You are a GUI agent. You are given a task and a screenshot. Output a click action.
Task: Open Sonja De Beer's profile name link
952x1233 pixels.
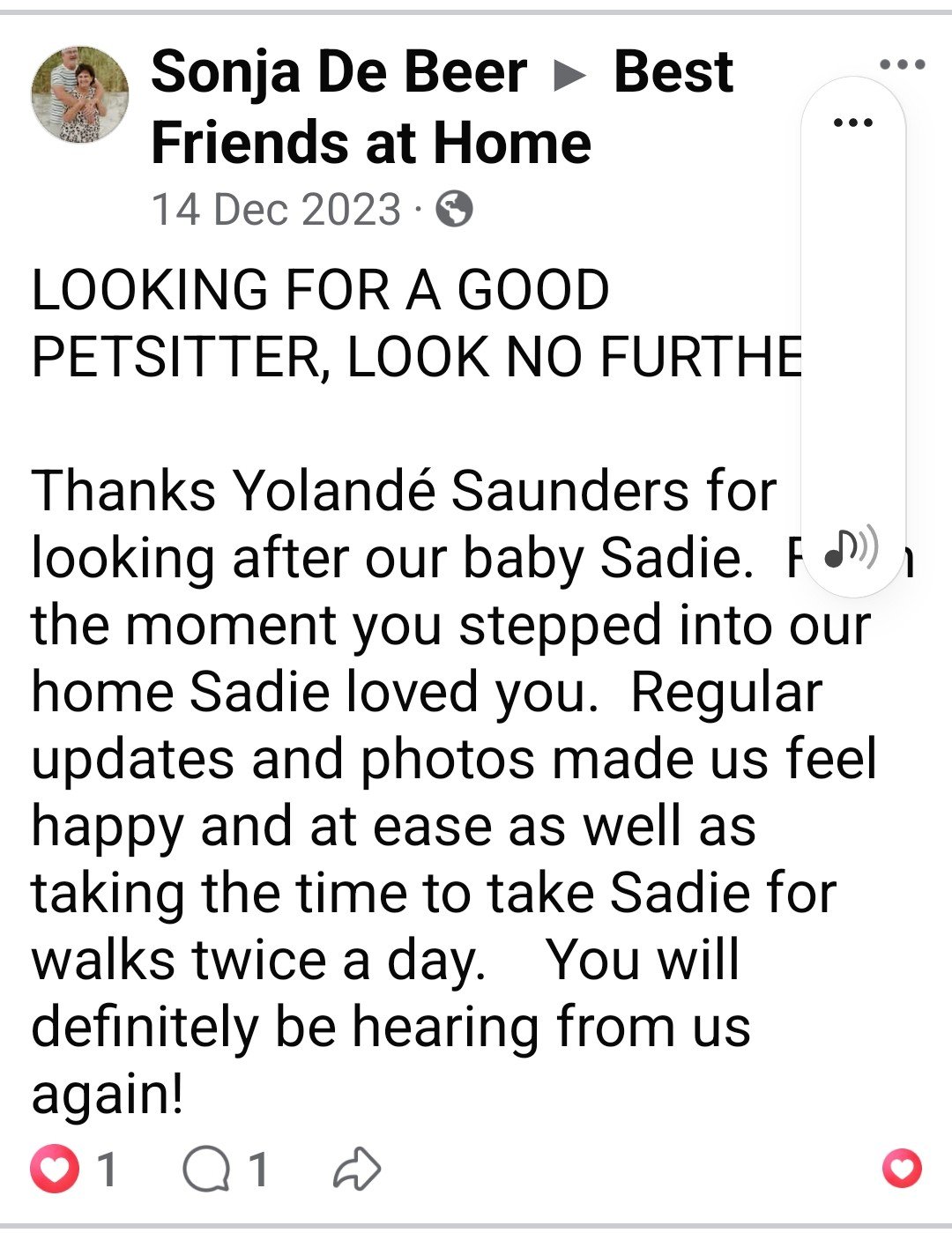[338, 72]
